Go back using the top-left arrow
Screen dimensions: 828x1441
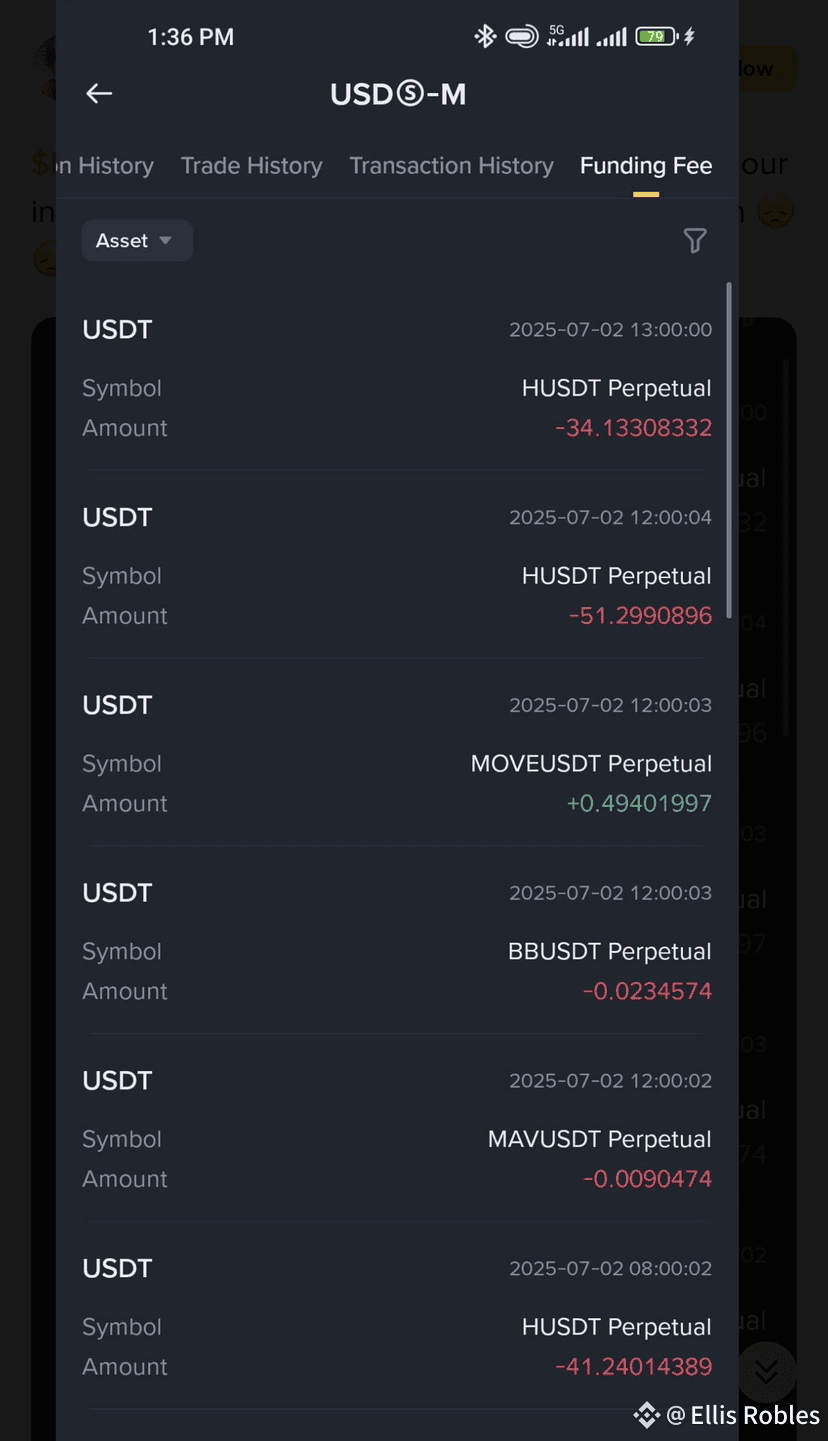coord(99,94)
